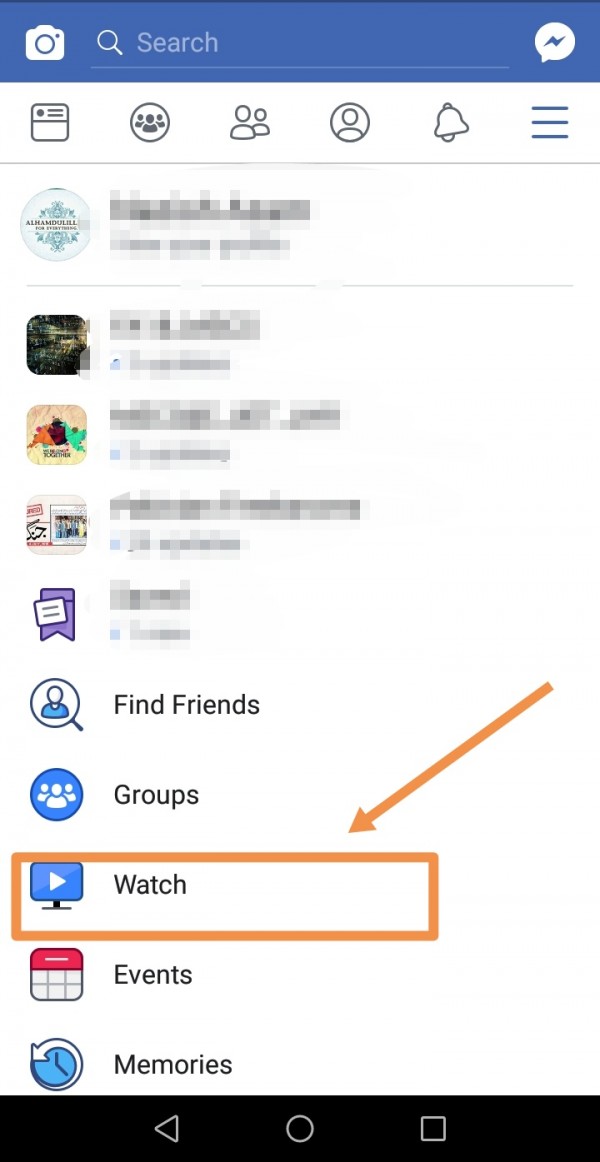Open the notifications bell tab
Image resolution: width=600 pixels, height=1162 pixels.
pos(450,123)
